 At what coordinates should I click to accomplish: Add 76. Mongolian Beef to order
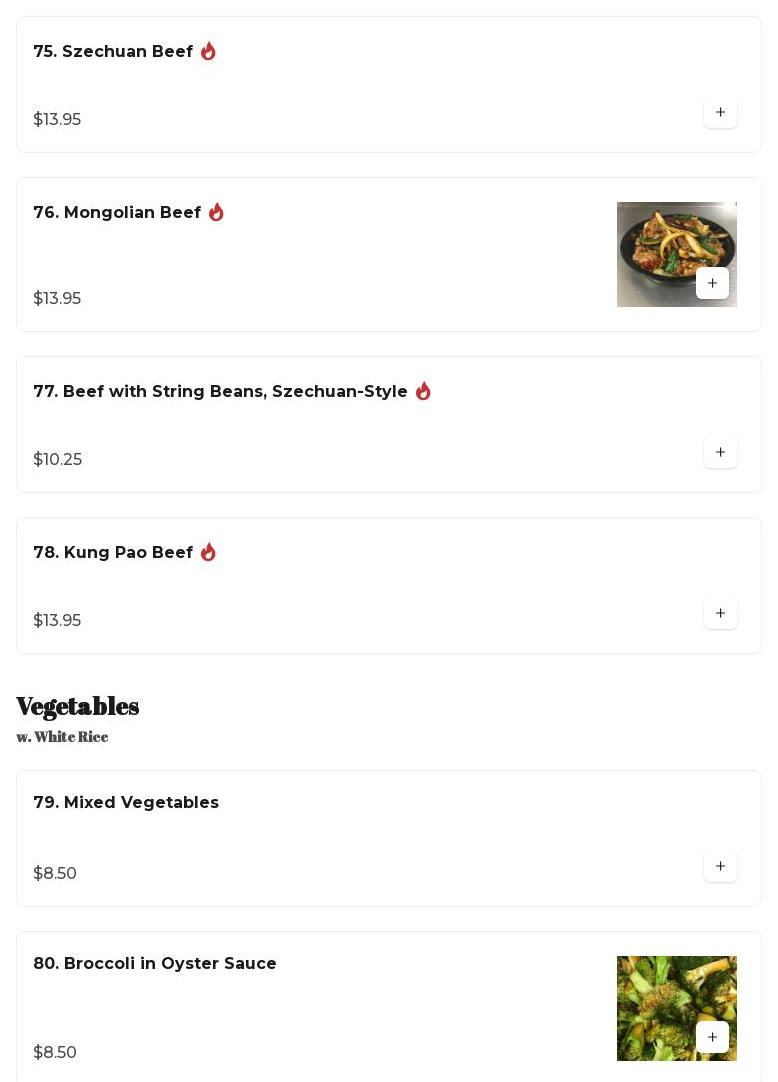[712, 283]
